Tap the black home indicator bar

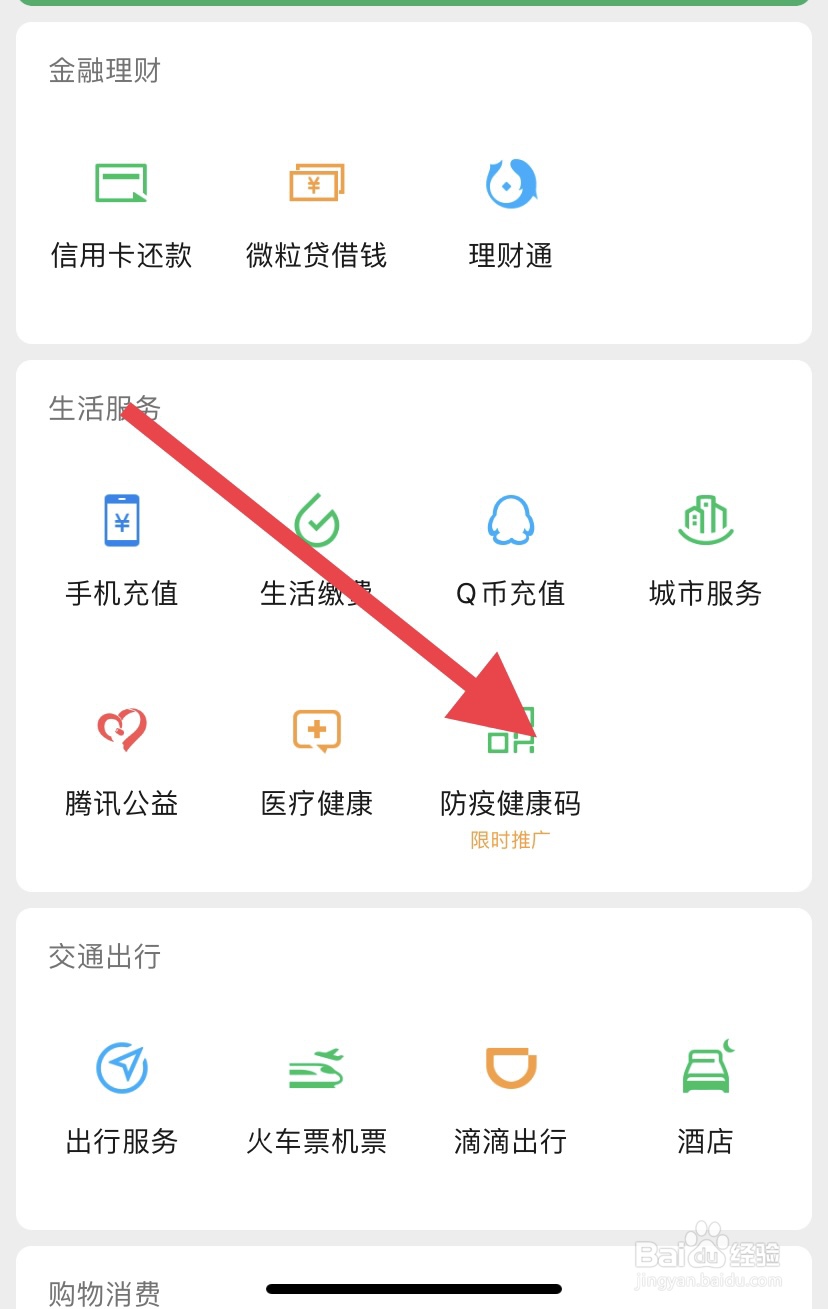(x=414, y=1289)
